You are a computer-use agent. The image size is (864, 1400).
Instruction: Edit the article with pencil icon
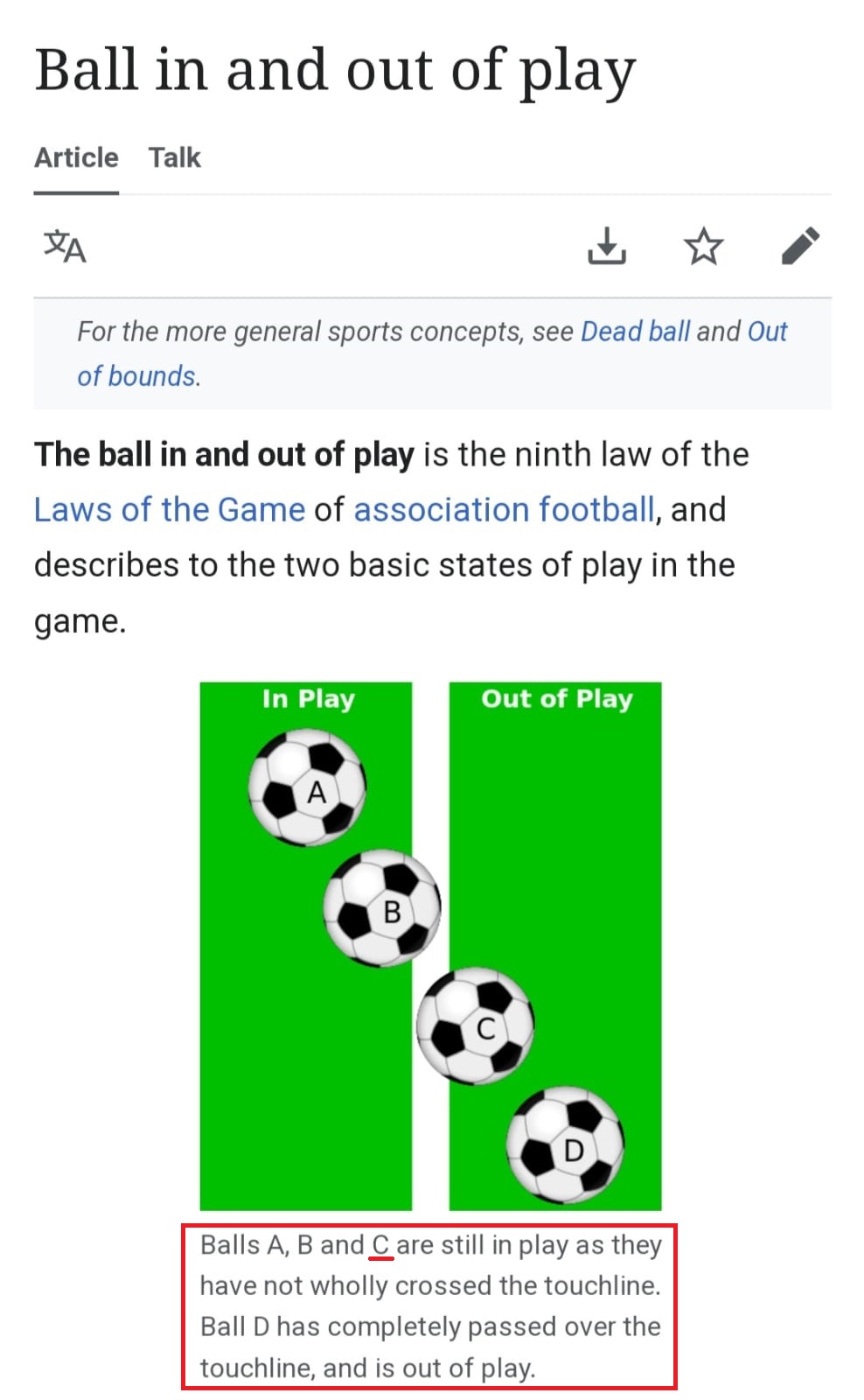tap(800, 246)
